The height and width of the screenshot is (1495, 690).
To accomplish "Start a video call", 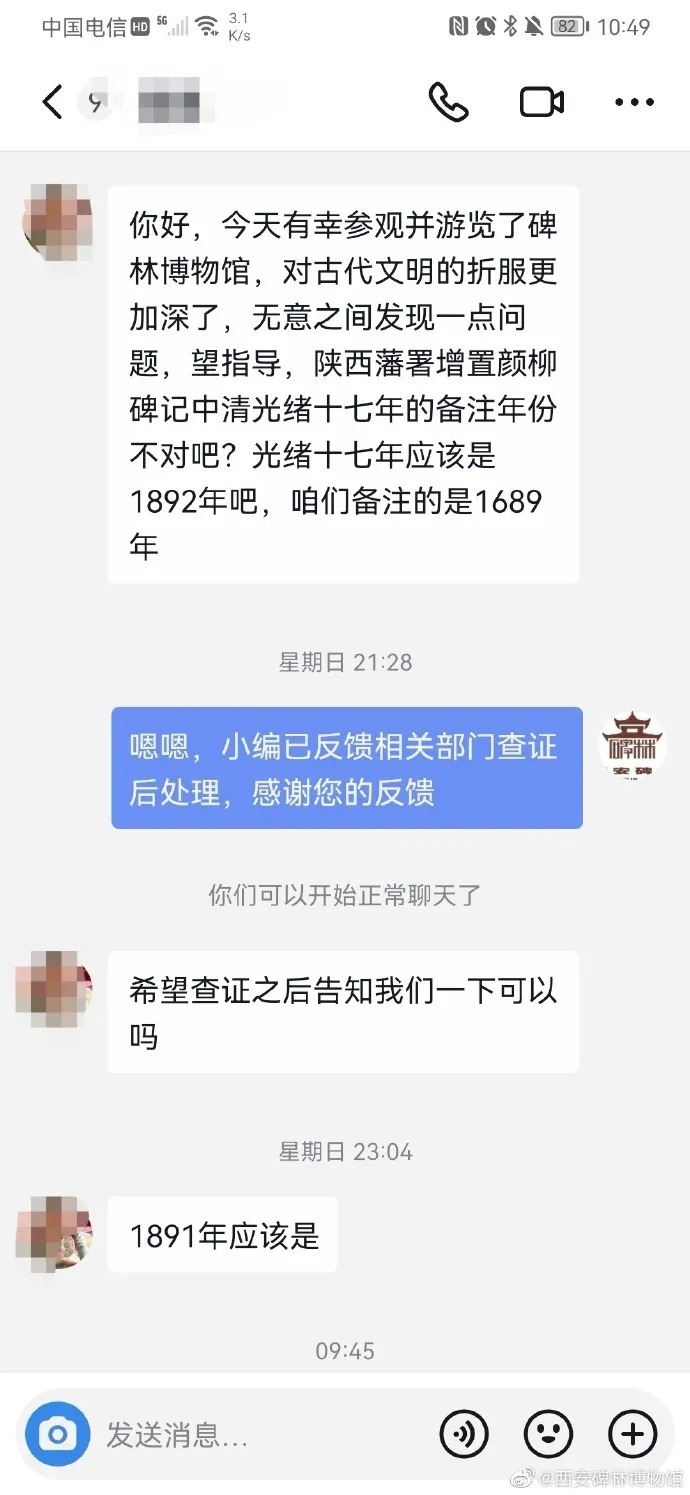I will (x=541, y=102).
